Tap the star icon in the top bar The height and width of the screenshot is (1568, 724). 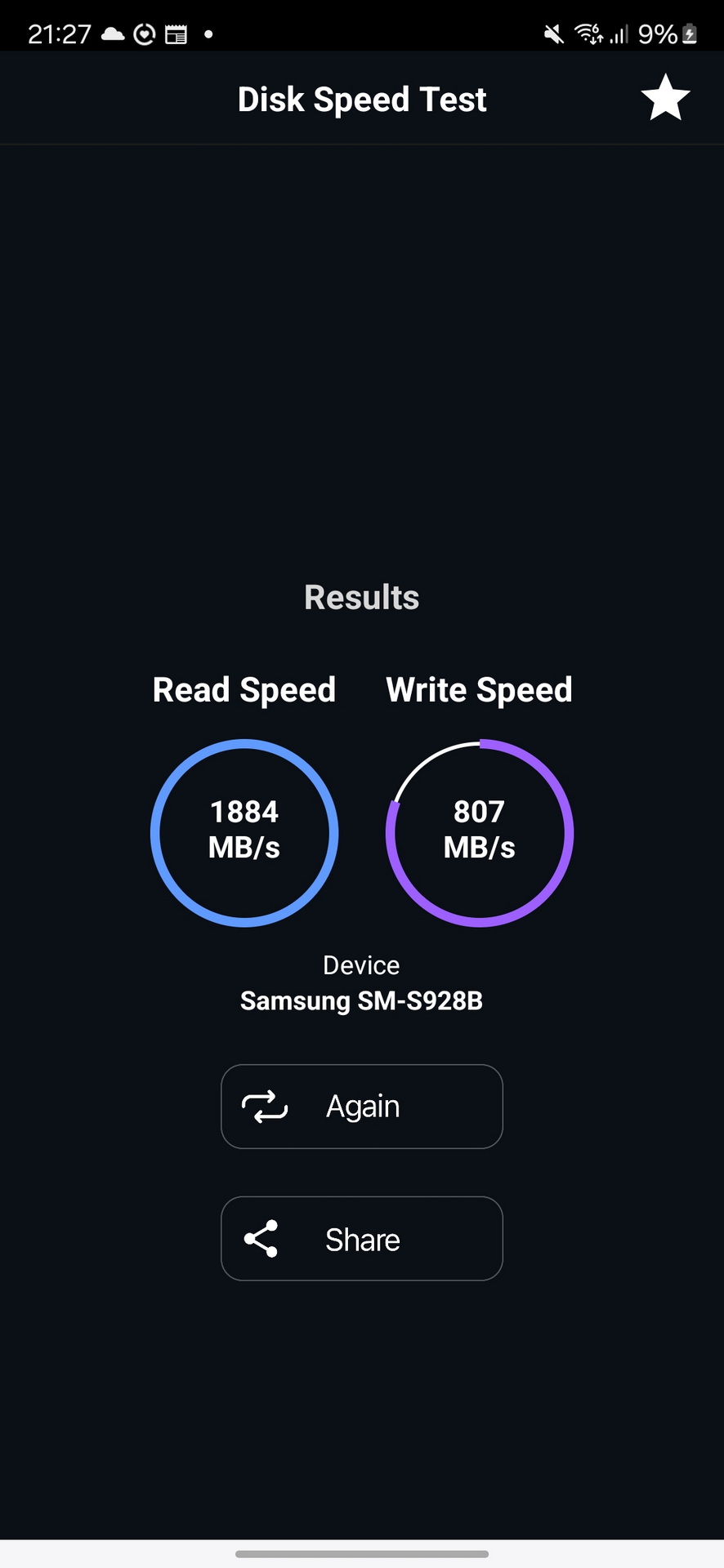(665, 98)
